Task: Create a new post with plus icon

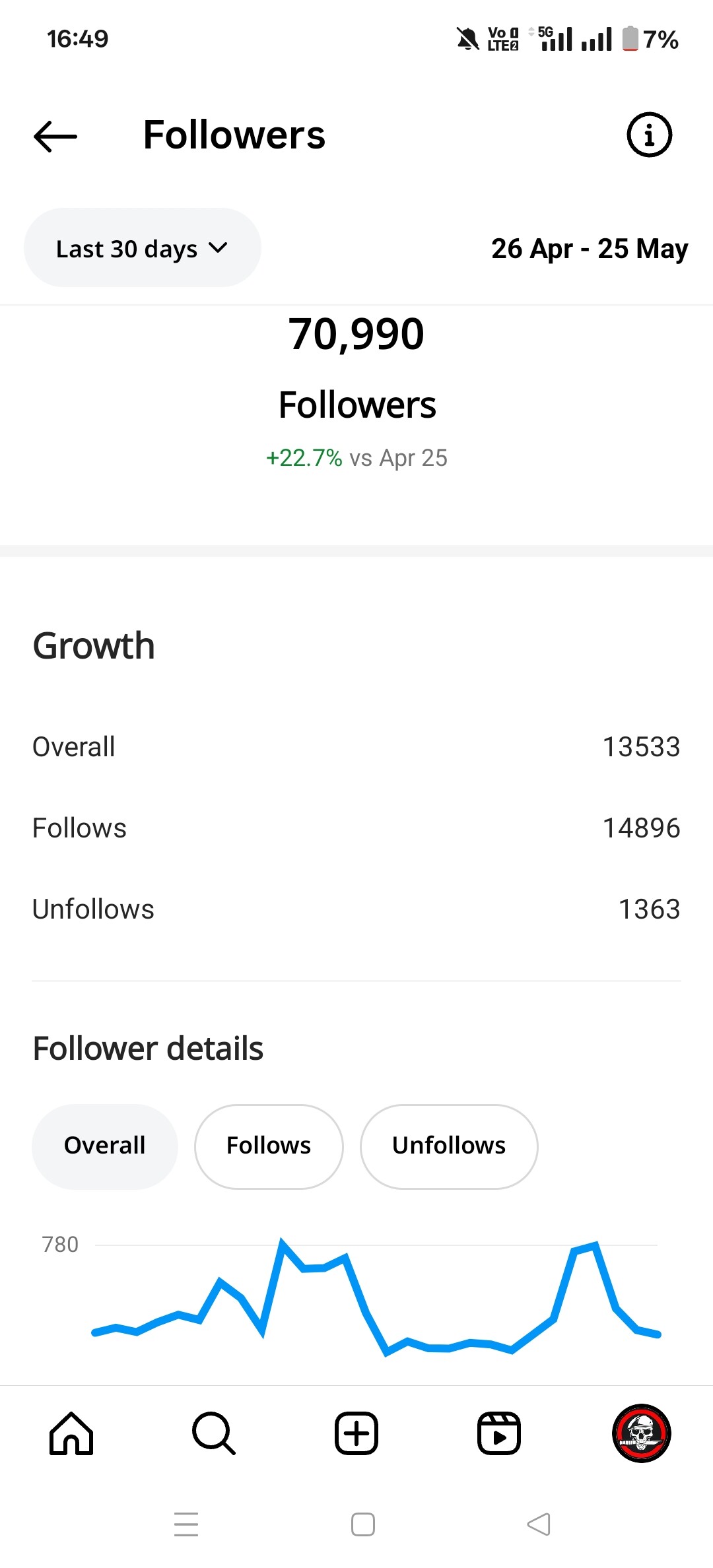Action: coord(356,1433)
